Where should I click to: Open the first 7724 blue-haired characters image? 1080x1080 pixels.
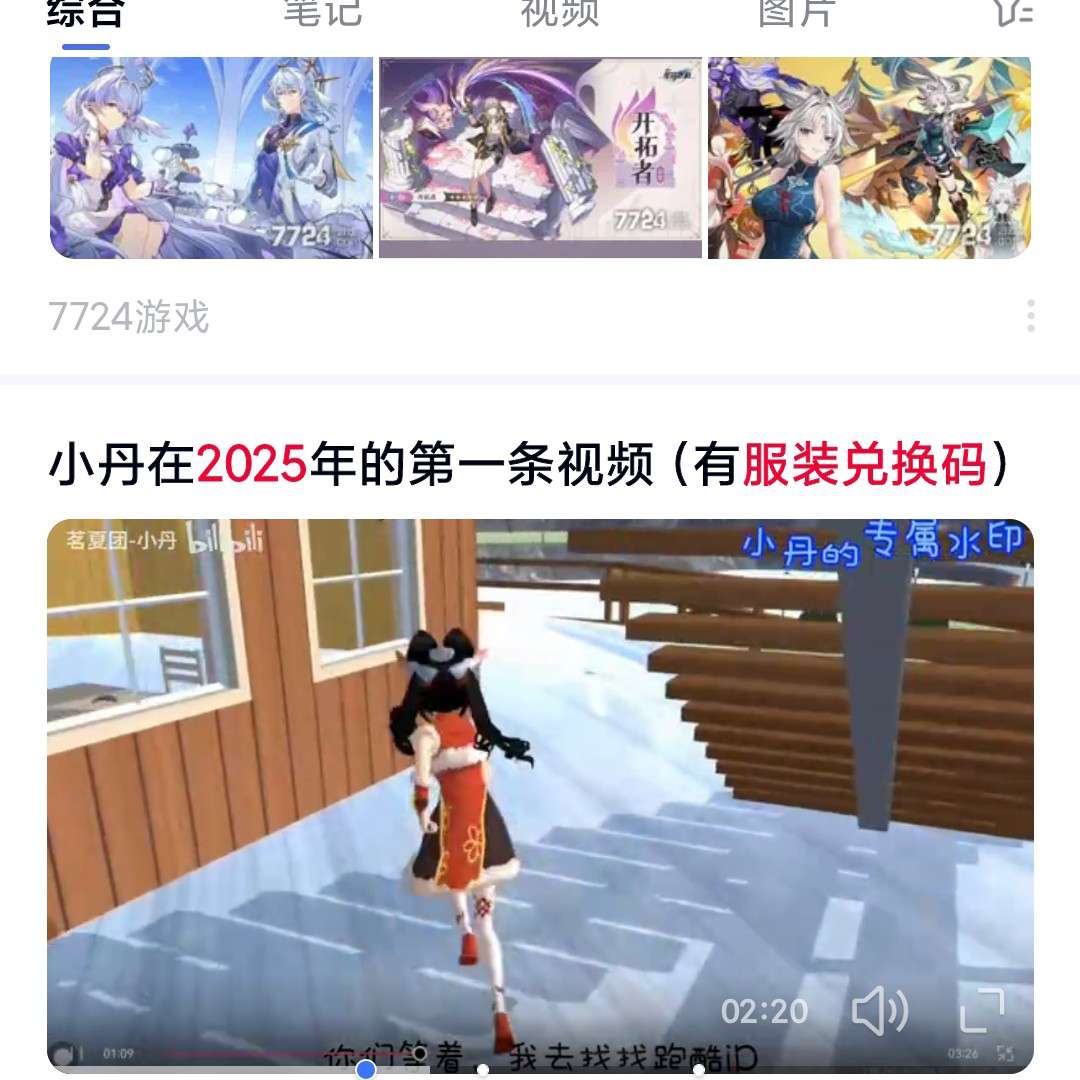click(x=211, y=158)
